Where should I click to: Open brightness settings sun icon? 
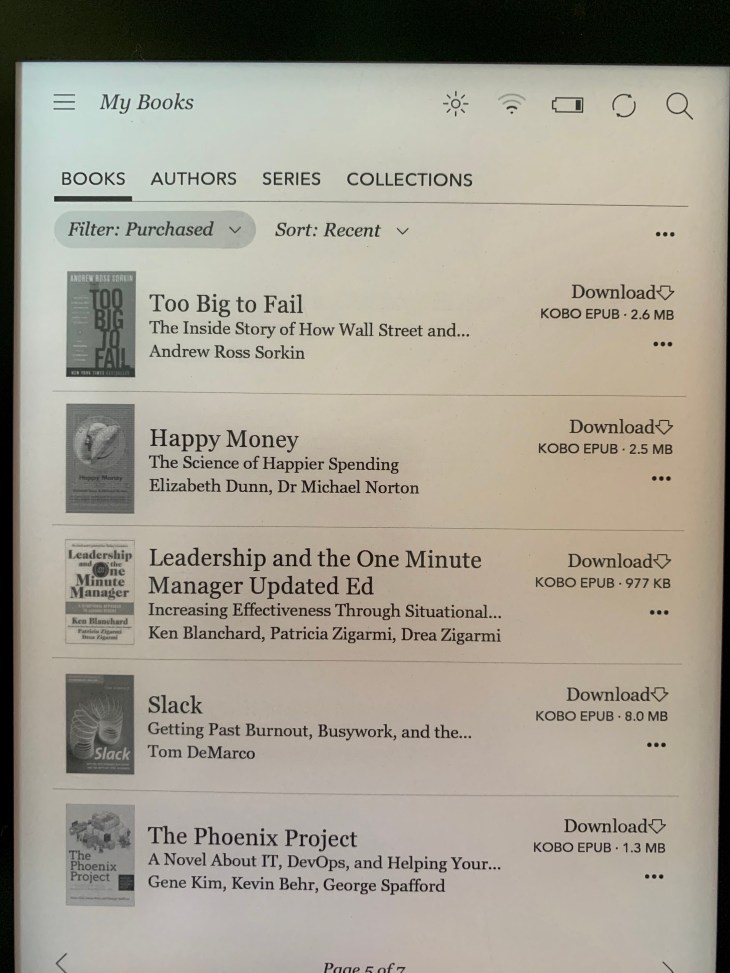point(456,104)
